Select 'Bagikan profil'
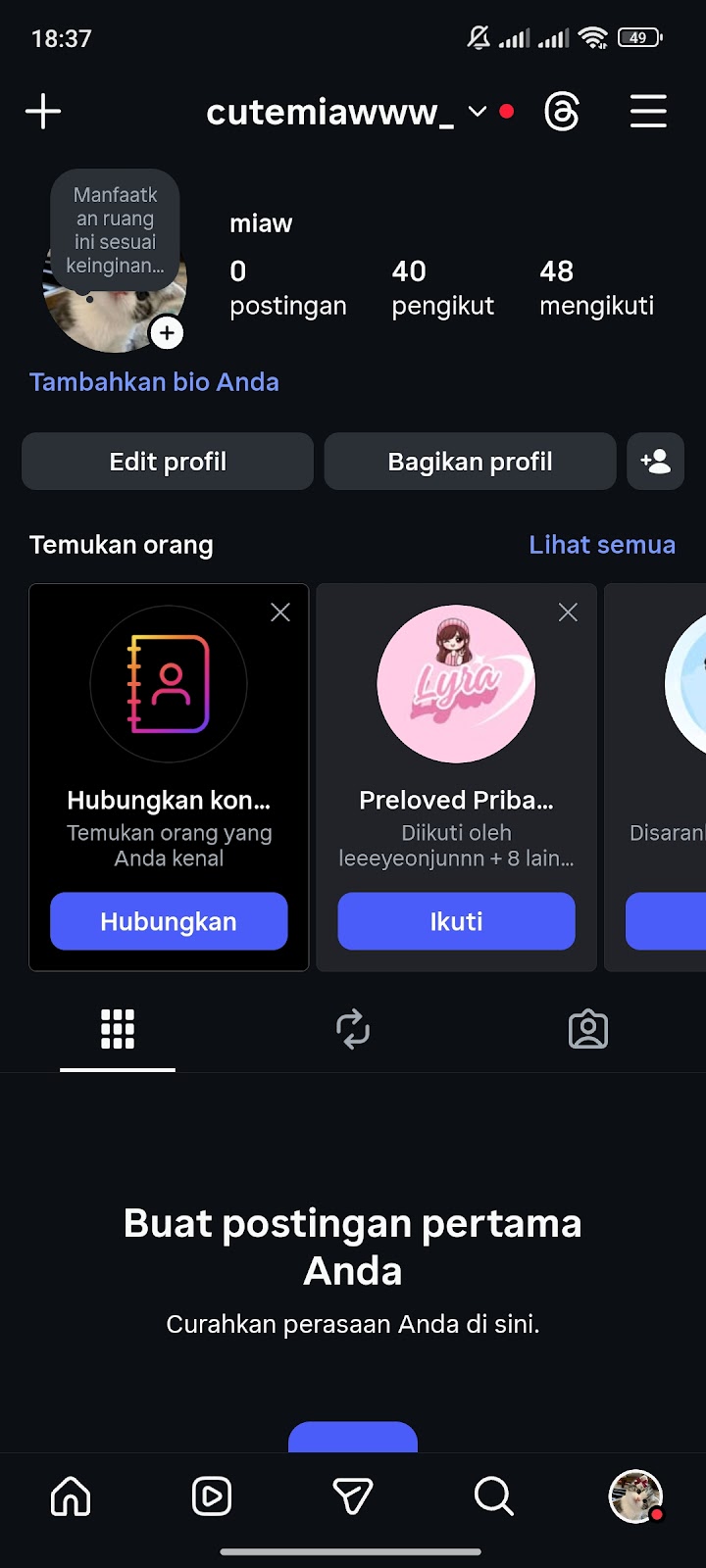The image size is (706, 1568). click(x=470, y=462)
